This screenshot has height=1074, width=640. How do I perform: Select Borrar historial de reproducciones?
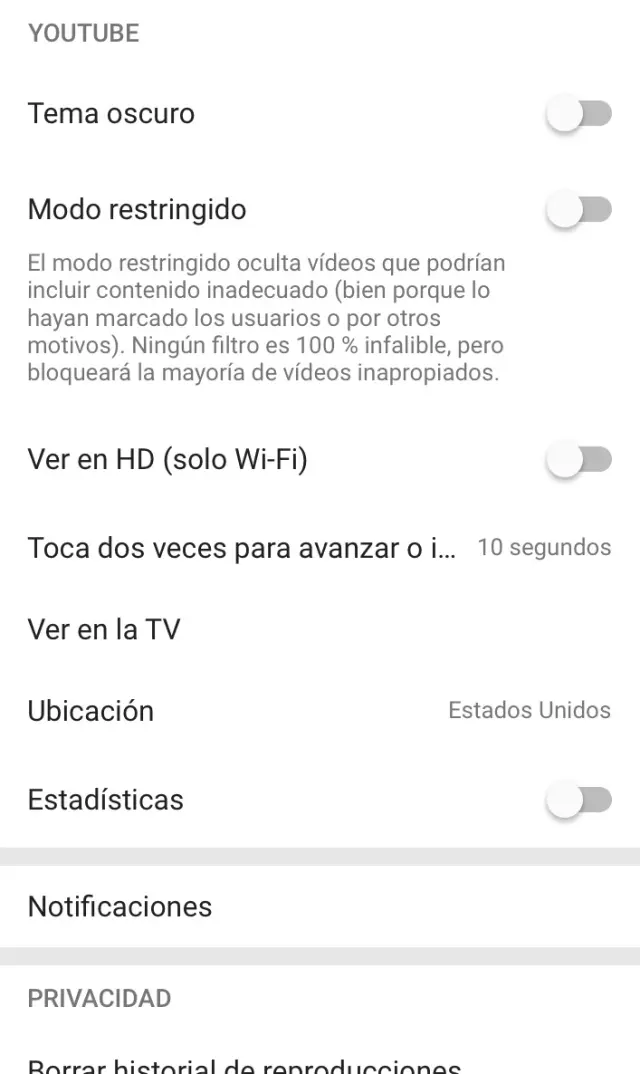point(244,1064)
